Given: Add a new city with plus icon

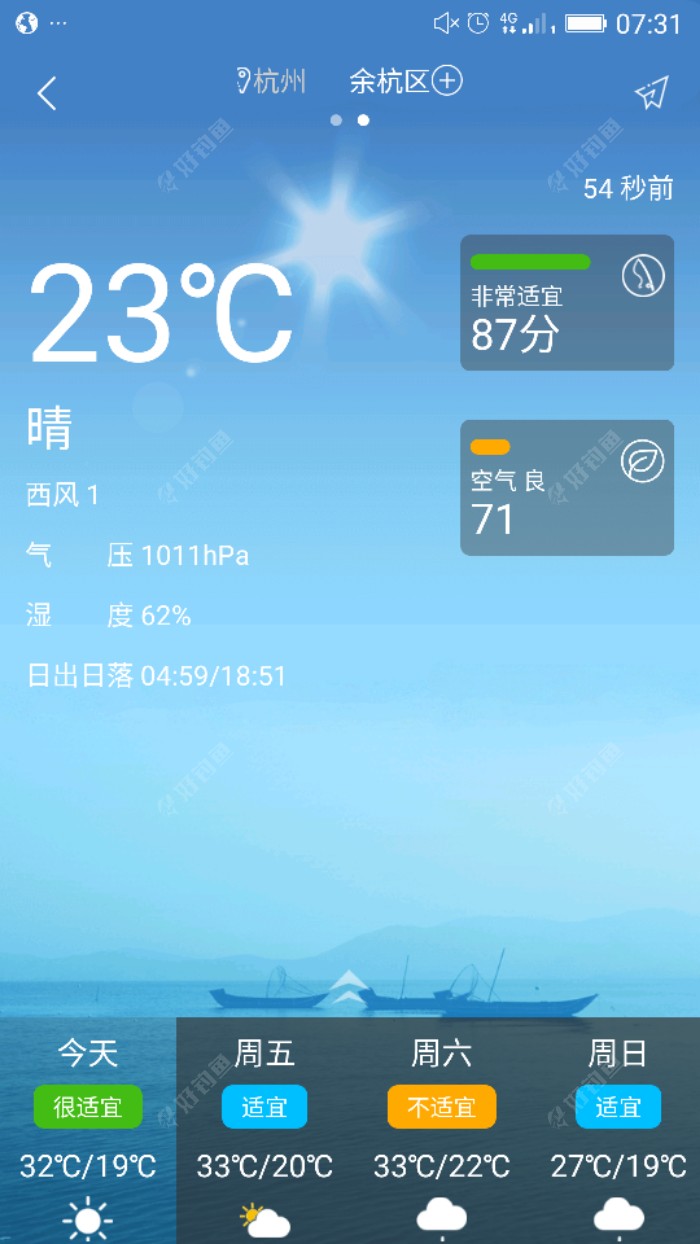Looking at the screenshot, I should 447,81.
